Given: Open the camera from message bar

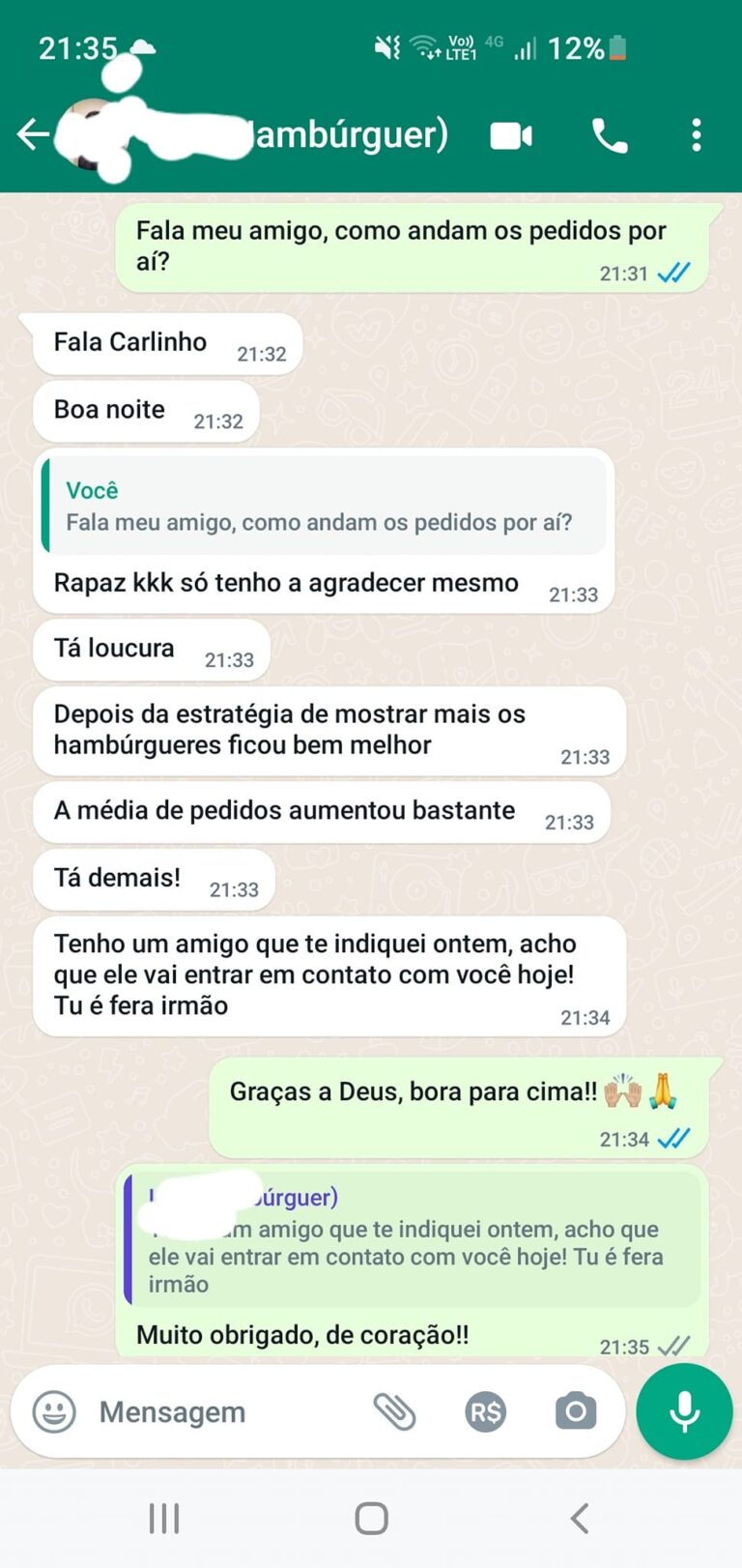Looking at the screenshot, I should [x=575, y=1412].
